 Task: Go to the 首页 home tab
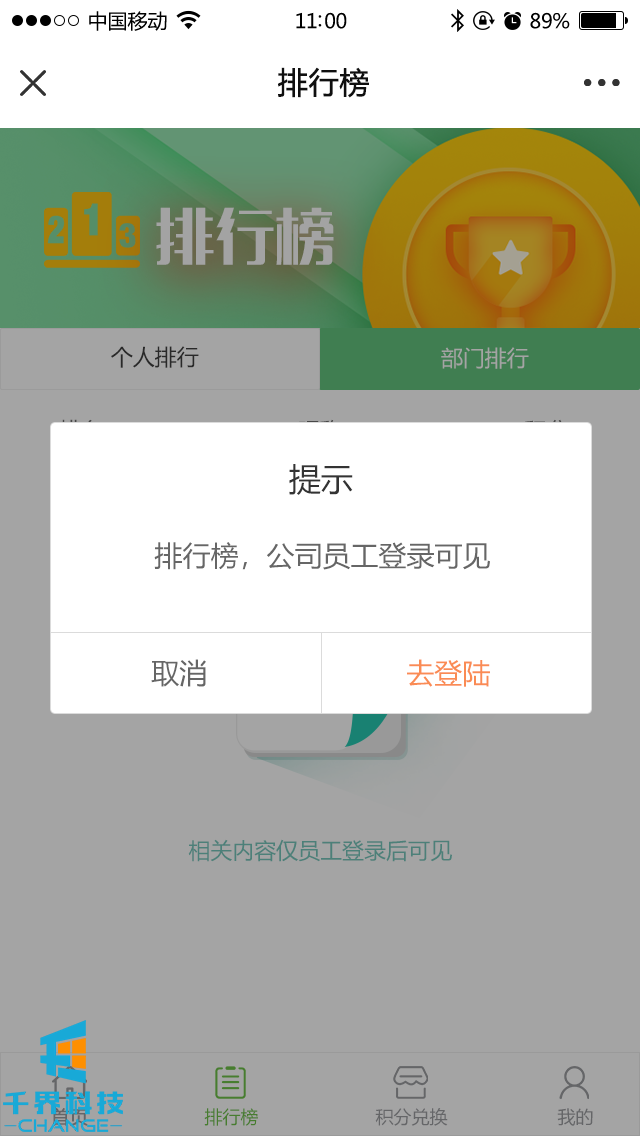(69, 1096)
